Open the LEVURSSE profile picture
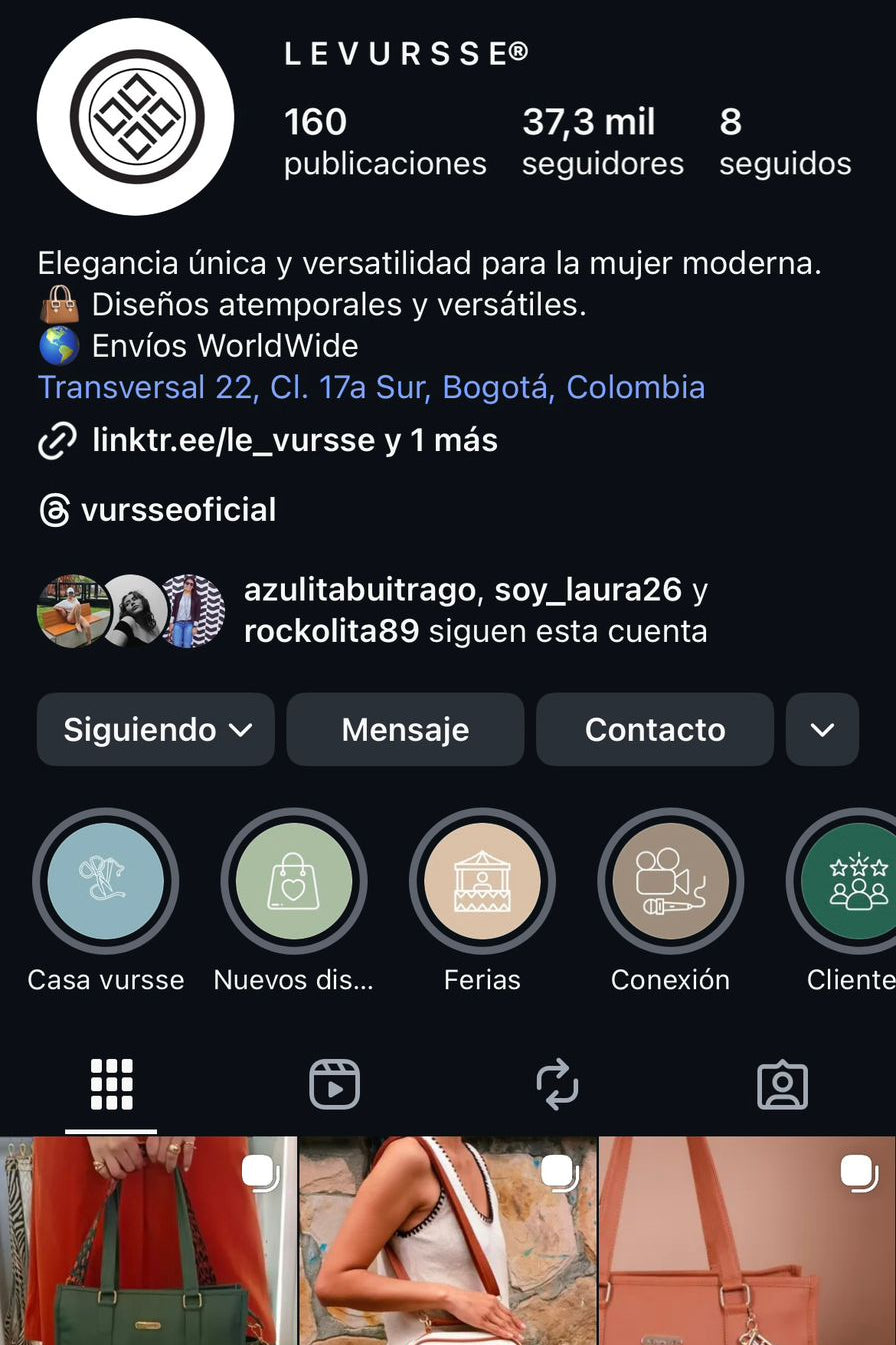Image resolution: width=896 pixels, height=1345 pixels. pos(135,117)
